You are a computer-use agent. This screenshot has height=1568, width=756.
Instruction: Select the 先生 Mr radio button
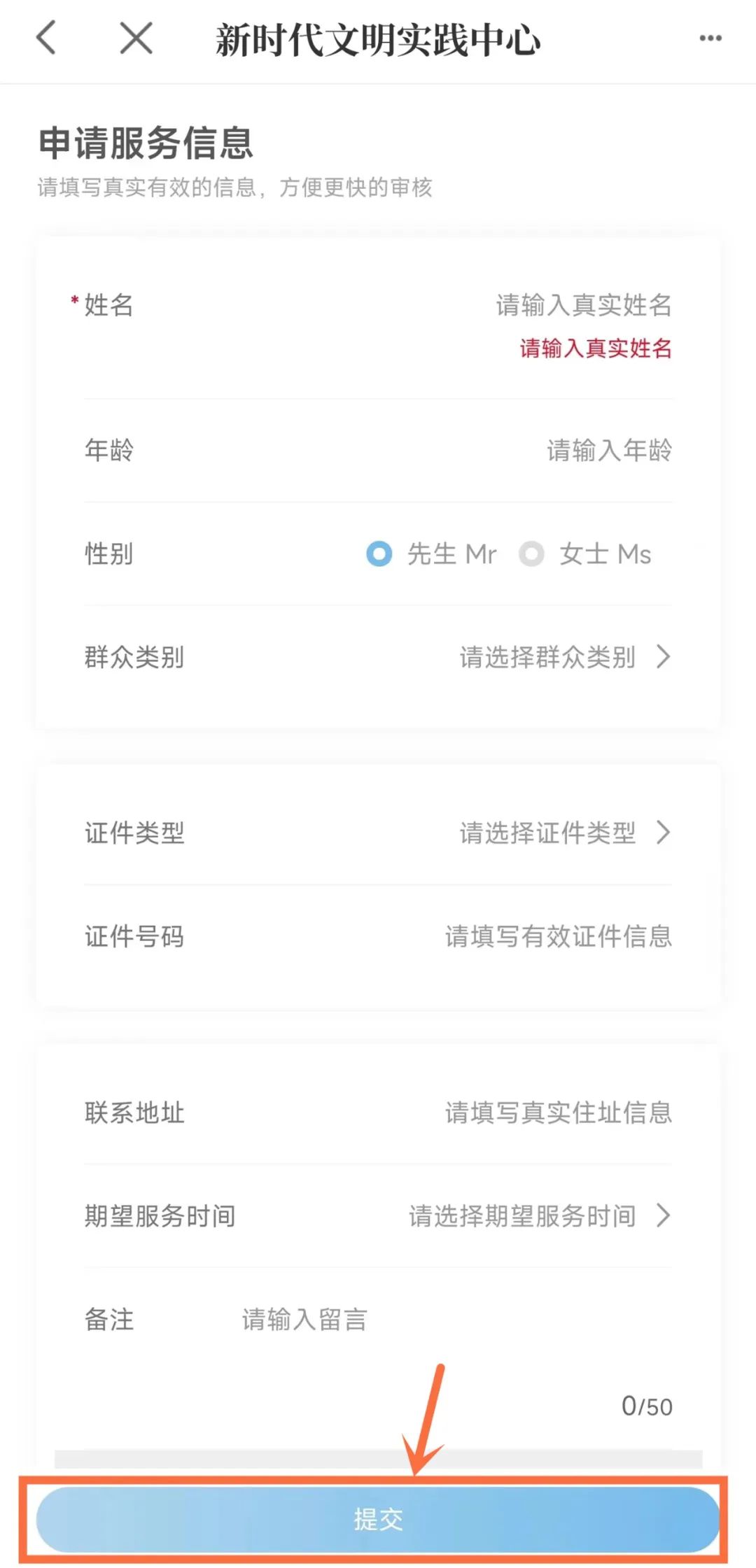point(379,554)
